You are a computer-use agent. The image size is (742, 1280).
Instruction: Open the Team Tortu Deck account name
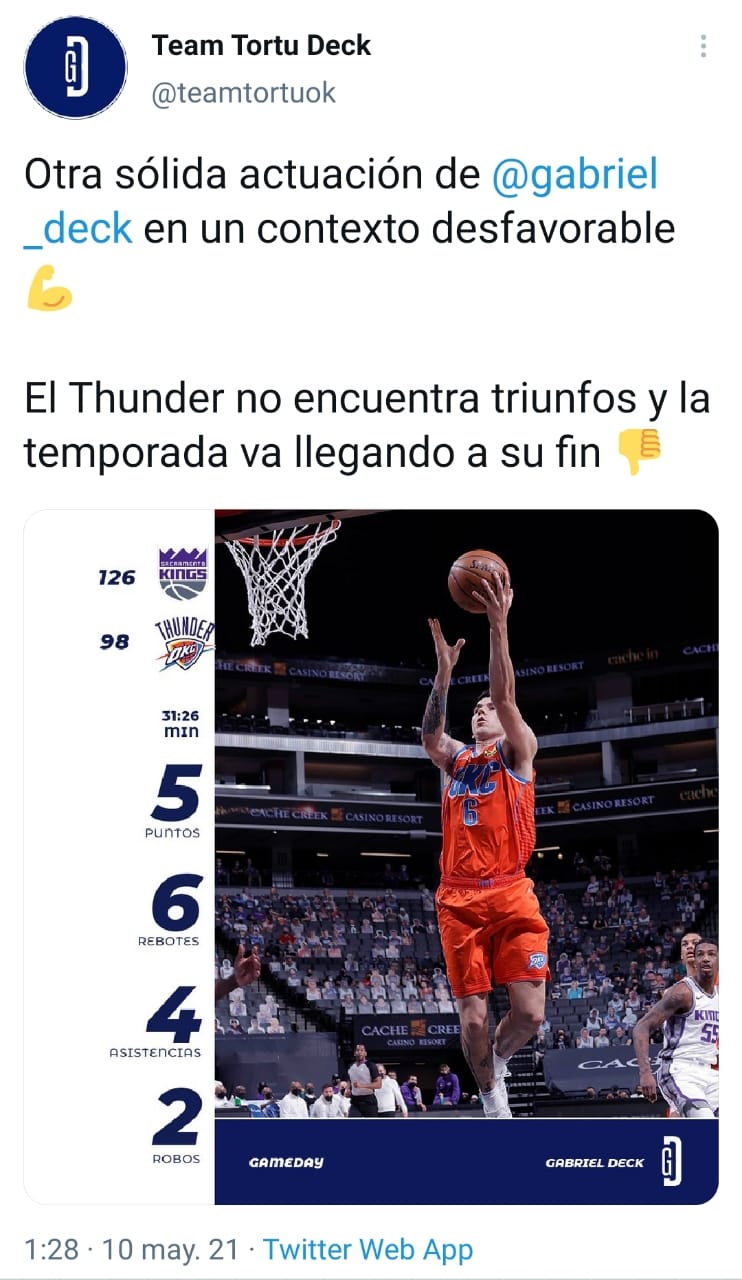pyautogui.click(x=261, y=45)
